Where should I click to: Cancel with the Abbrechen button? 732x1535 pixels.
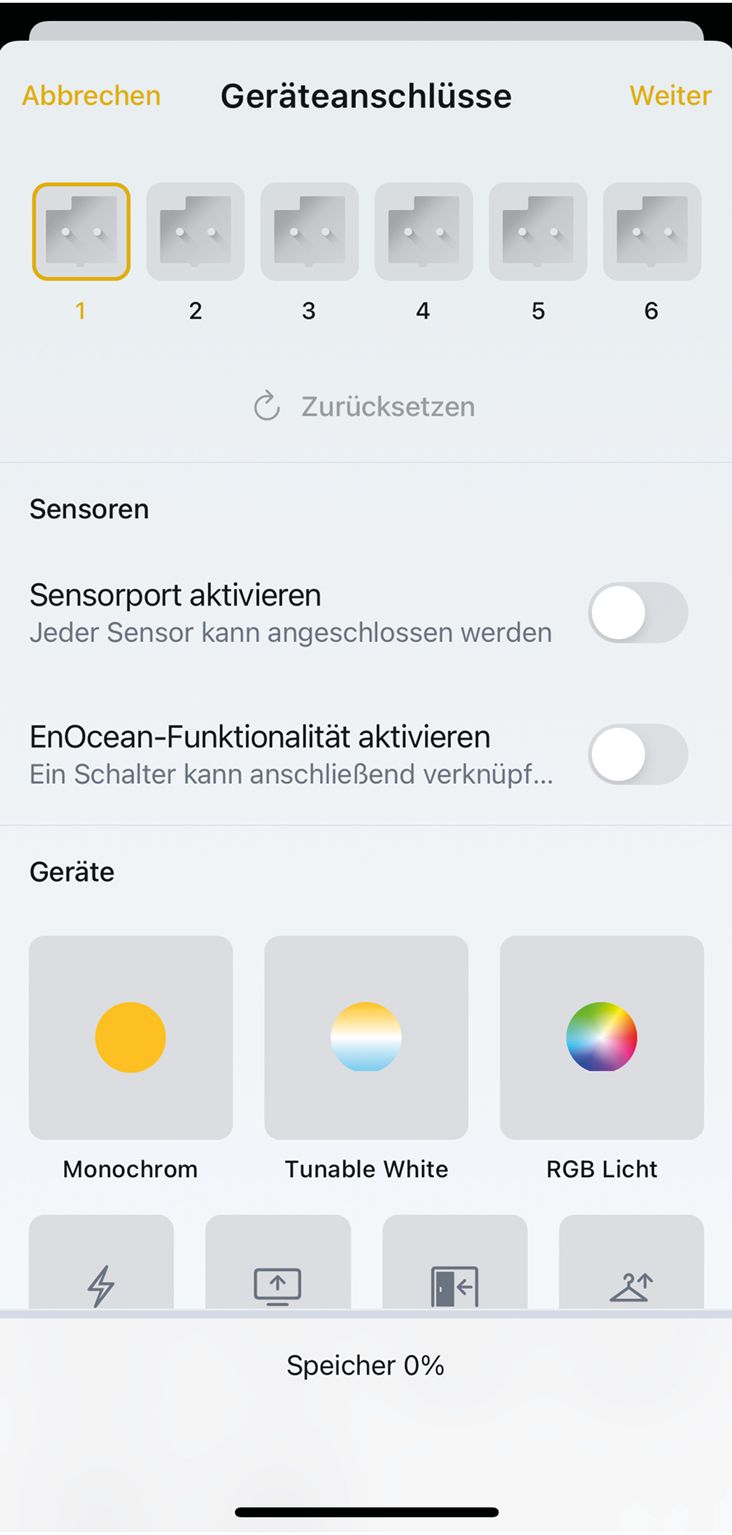click(x=91, y=96)
